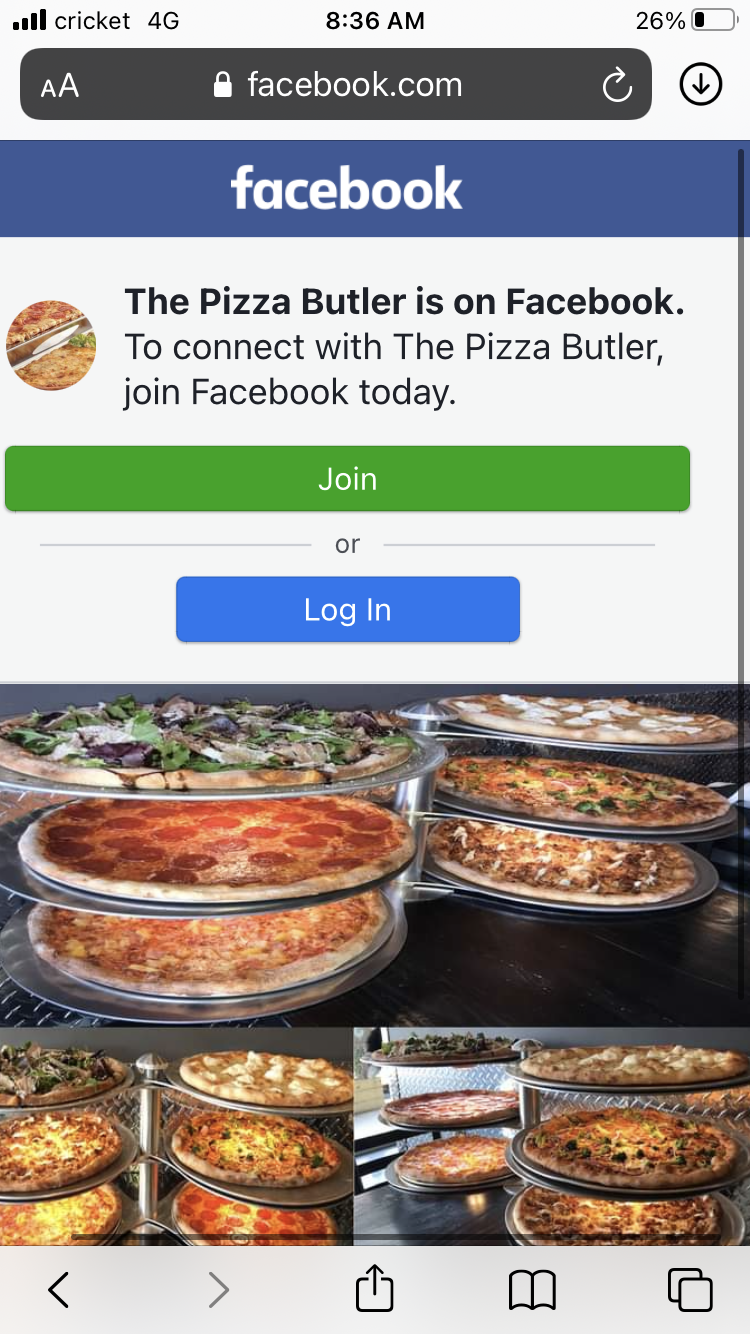
Task: Open Safari bookmarks
Action: [x=532, y=1290]
